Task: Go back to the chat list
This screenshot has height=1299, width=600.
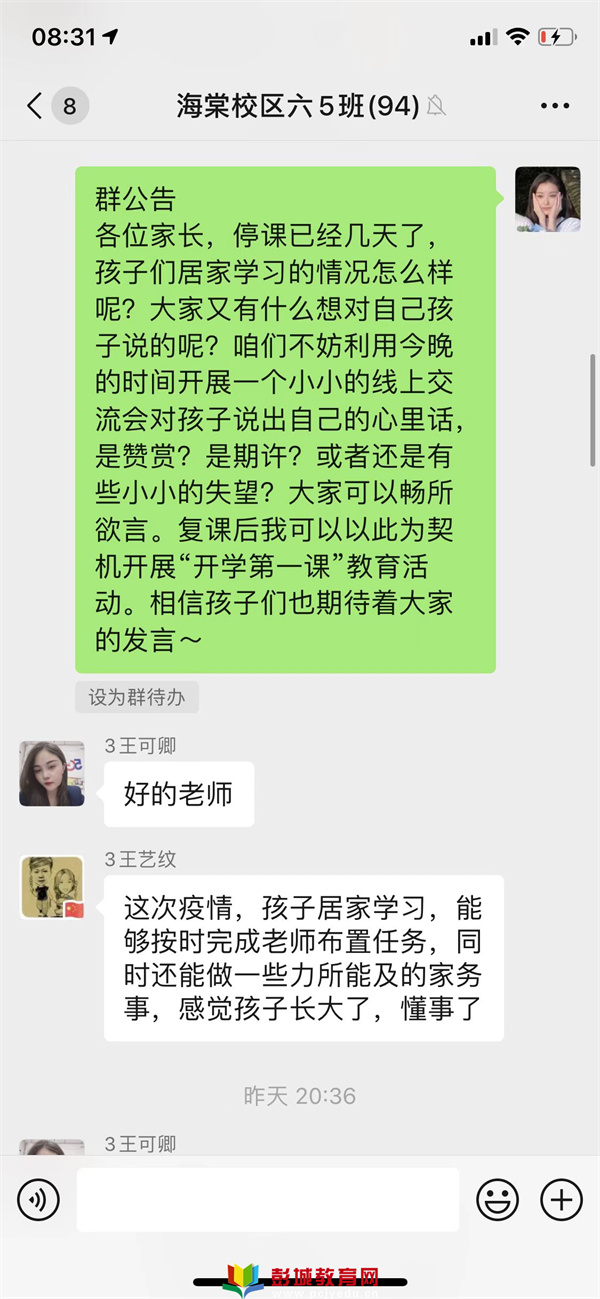Action: pyautogui.click(x=36, y=106)
